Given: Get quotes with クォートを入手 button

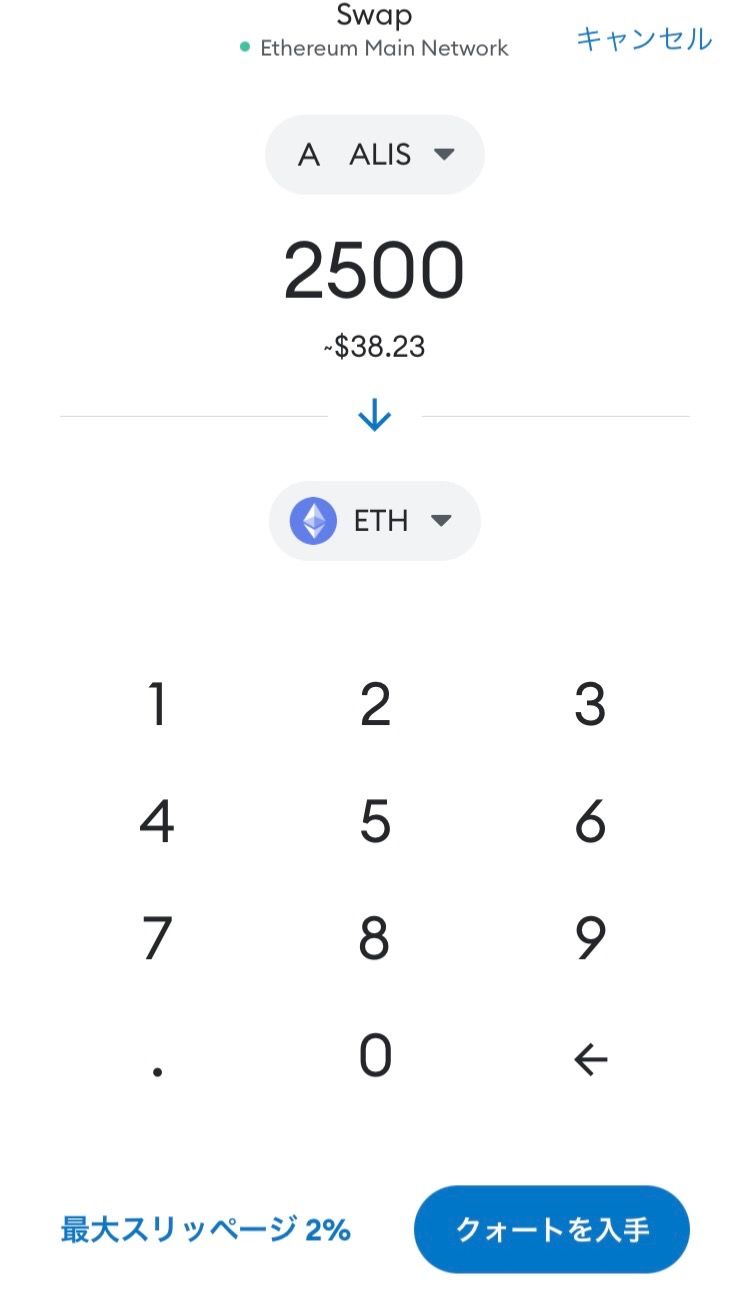Looking at the screenshot, I should tap(551, 1229).
